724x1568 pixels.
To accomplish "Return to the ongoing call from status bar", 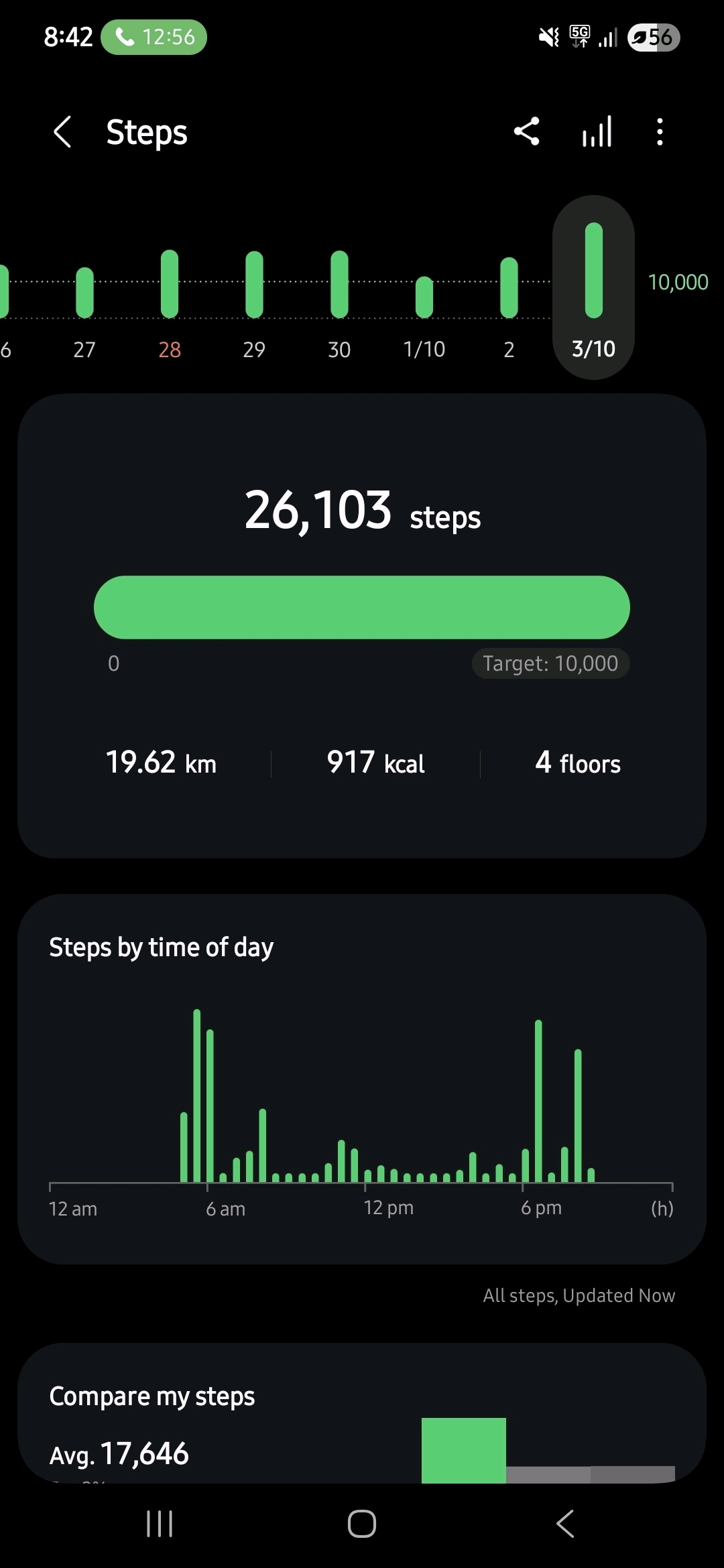I will (154, 37).
